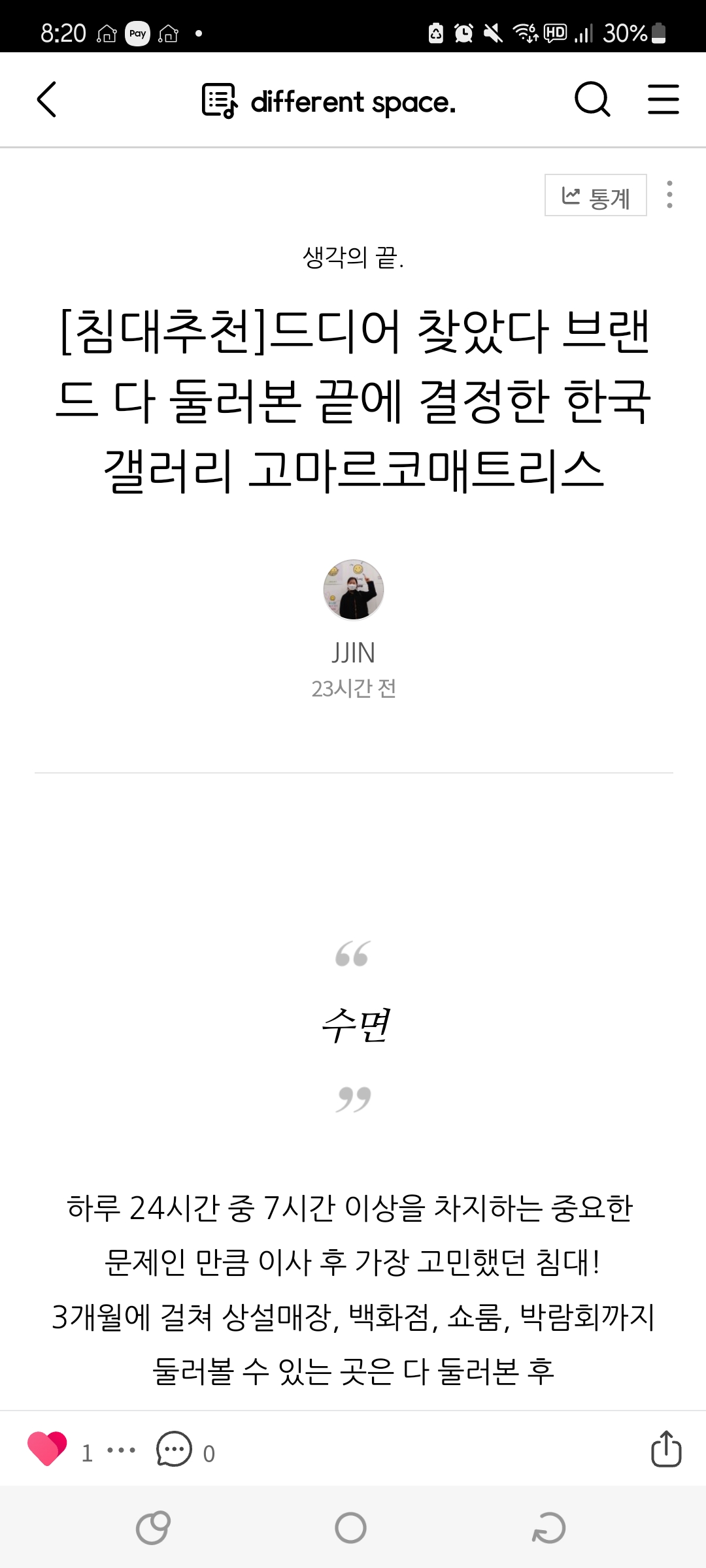Share this post
The height and width of the screenshot is (1568, 706).
coord(665,1449)
